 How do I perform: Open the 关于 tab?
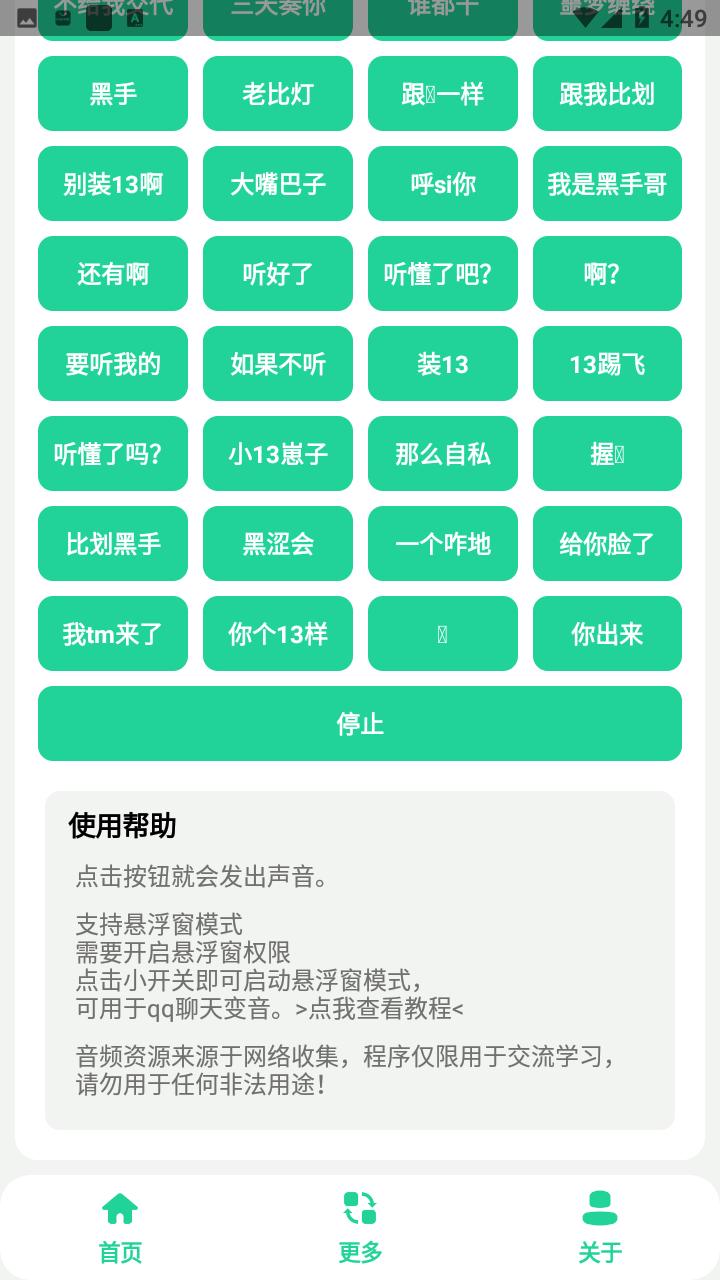(x=600, y=1227)
